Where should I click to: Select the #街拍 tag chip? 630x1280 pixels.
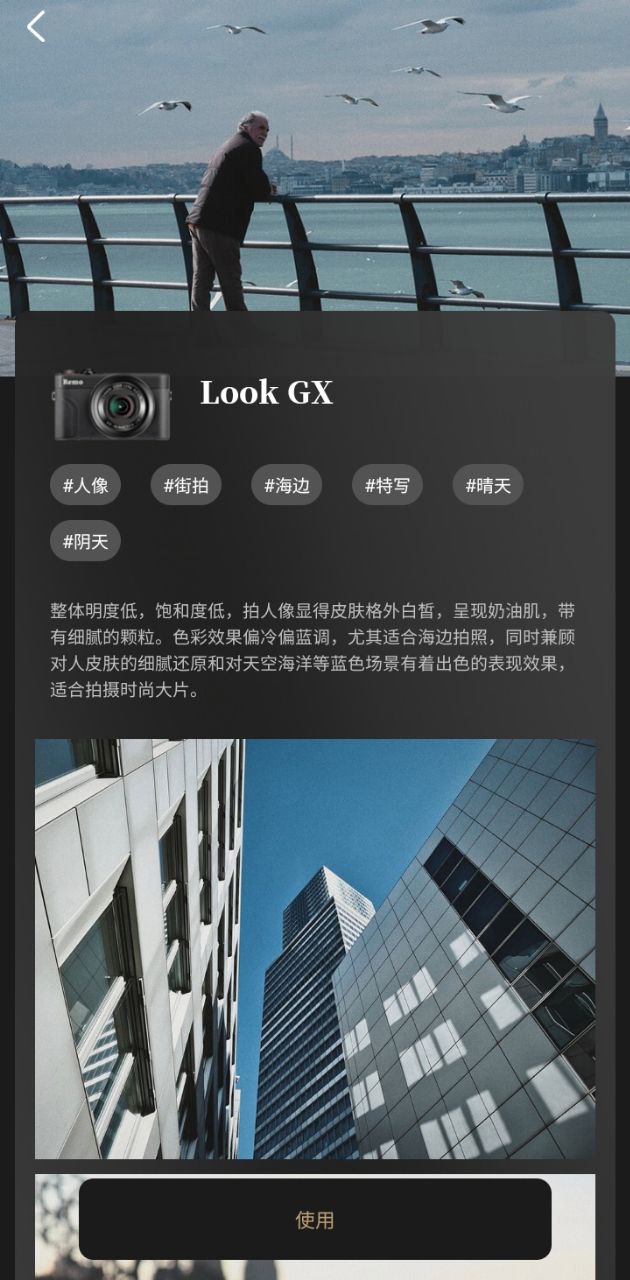(x=186, y=485)
